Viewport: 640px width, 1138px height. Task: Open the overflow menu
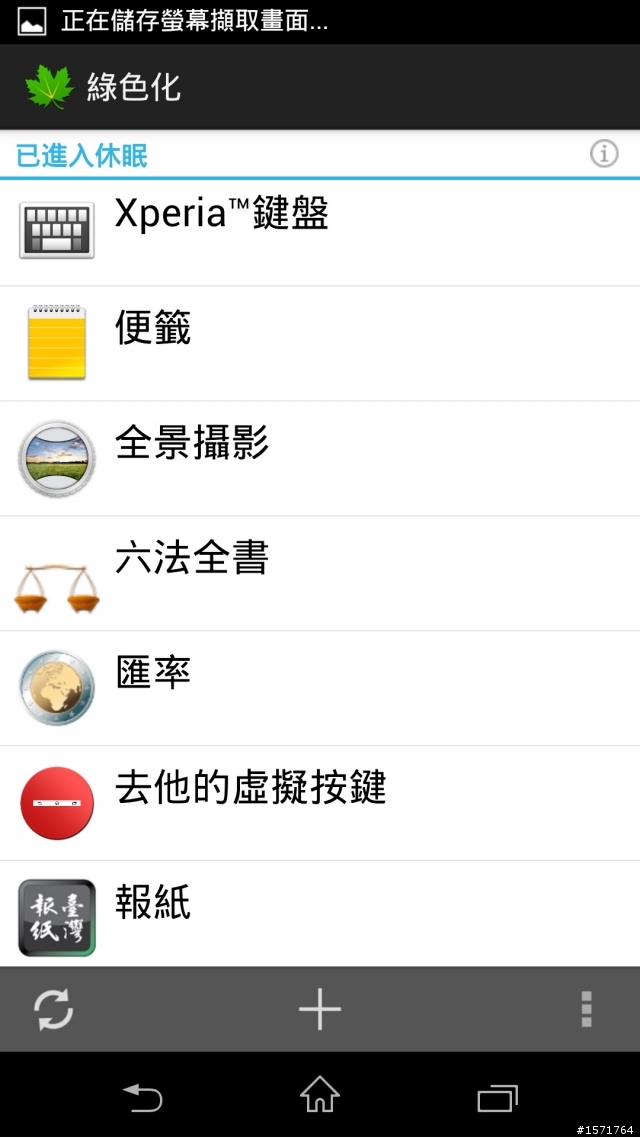pyautogui.click(x=587, y=1010)
